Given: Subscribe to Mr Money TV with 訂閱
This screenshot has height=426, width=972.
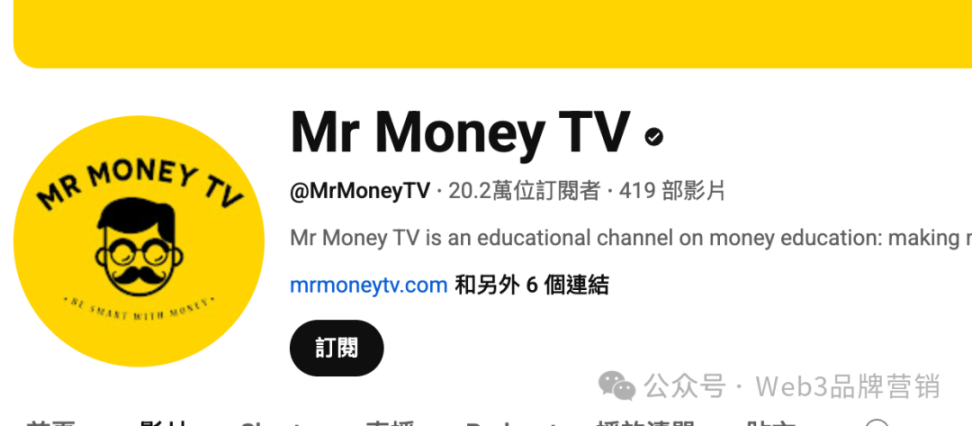Looking at the screenshot, I should coord(336,348).
